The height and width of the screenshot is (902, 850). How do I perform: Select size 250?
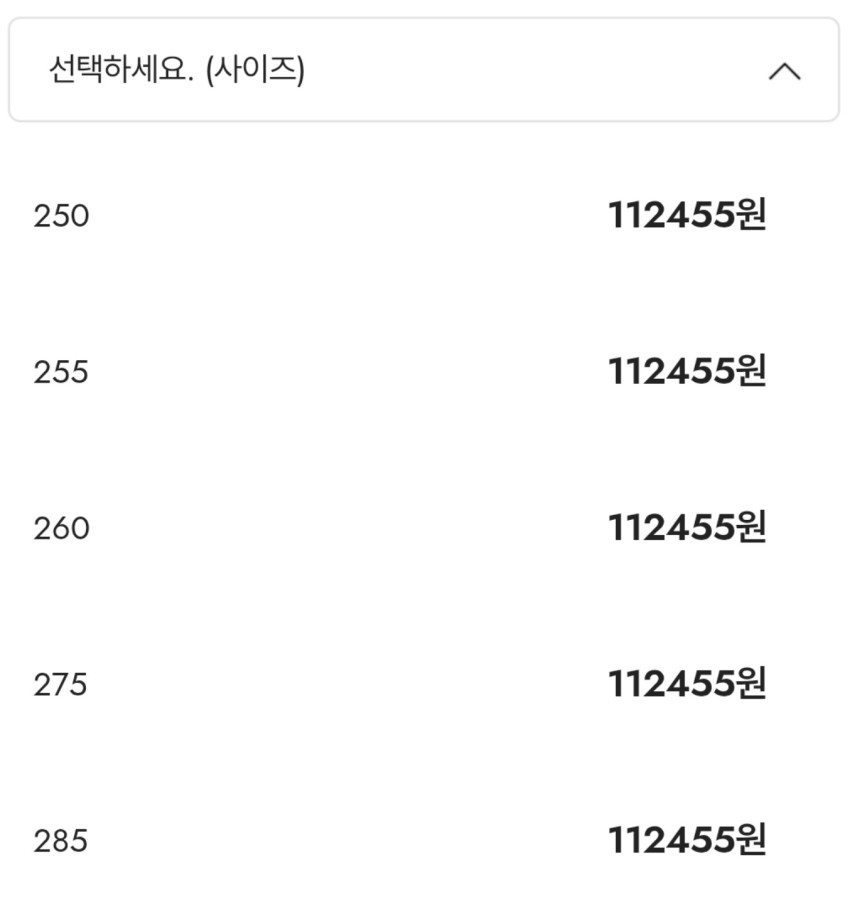[424, 216]
